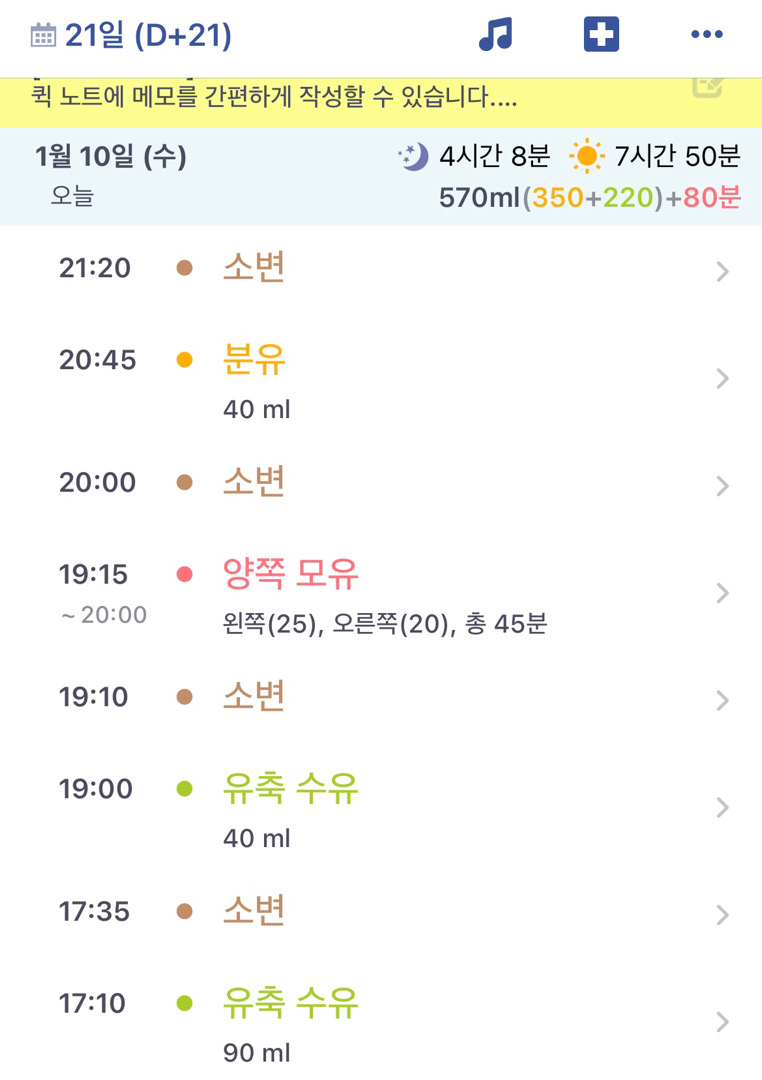
Task: Open the three-dot overflow menu
Action: click(706, 35)
